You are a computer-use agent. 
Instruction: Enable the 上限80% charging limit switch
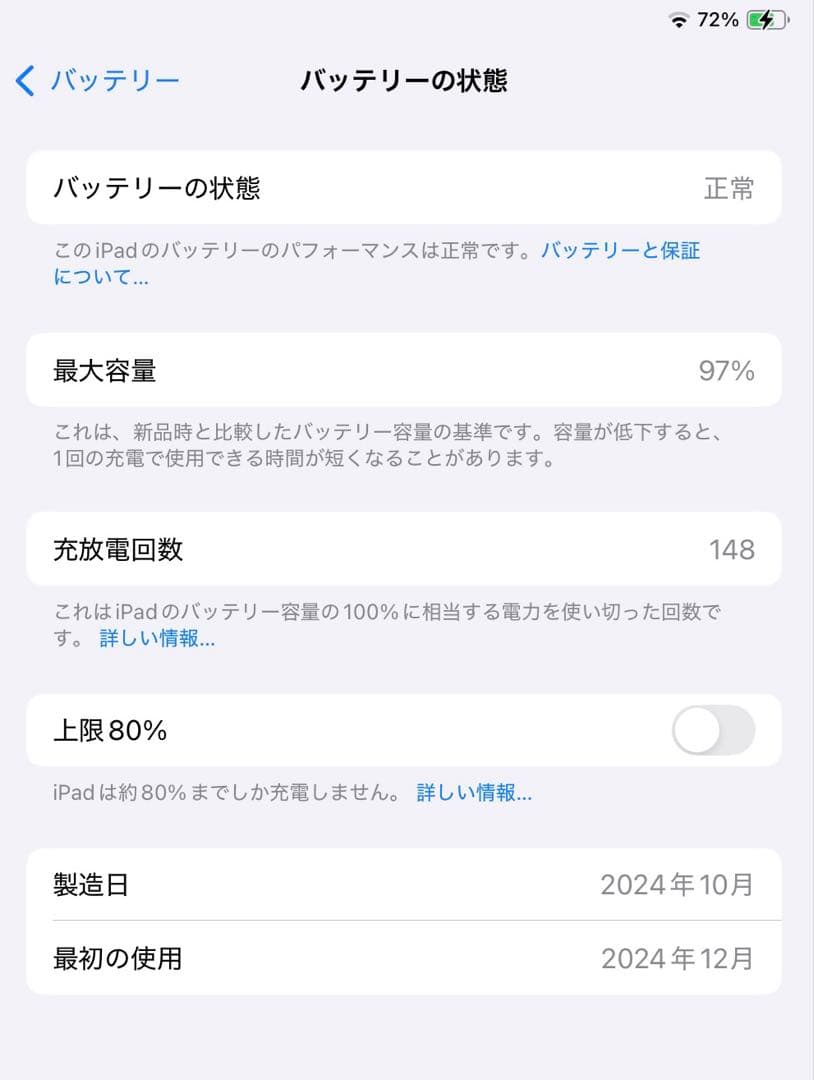pos(712,731)
